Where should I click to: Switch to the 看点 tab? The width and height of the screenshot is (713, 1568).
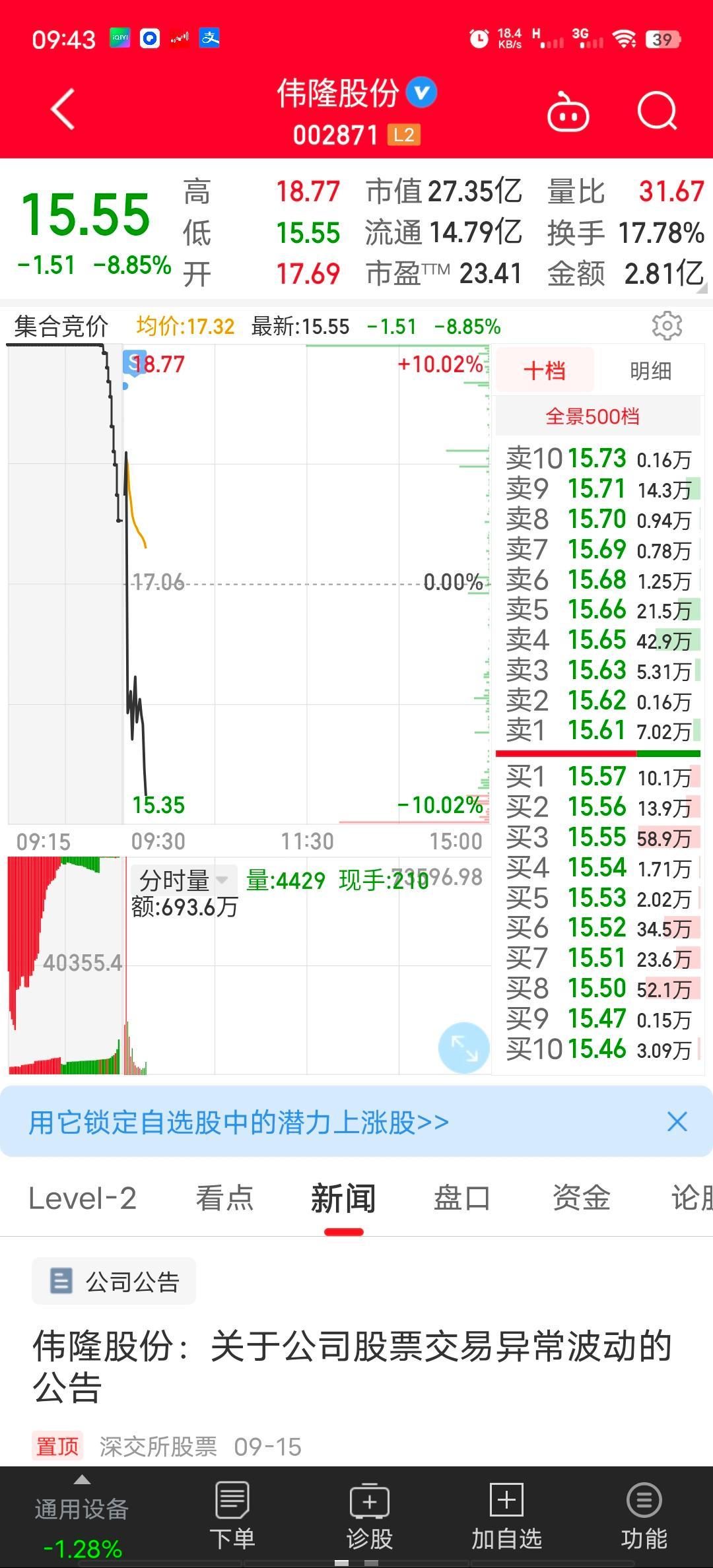click(x=224, y=1199)
